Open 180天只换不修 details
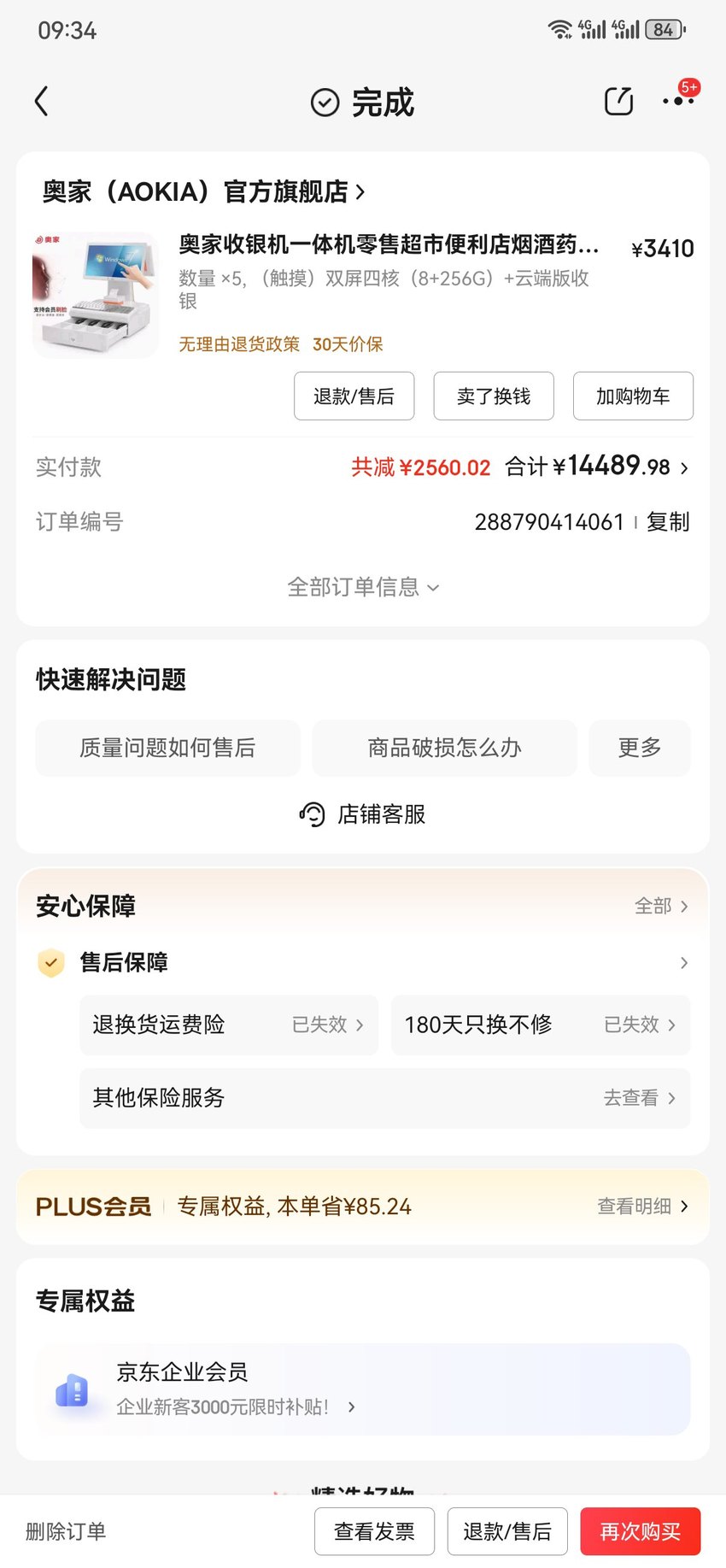 (x=541, y=1025)
